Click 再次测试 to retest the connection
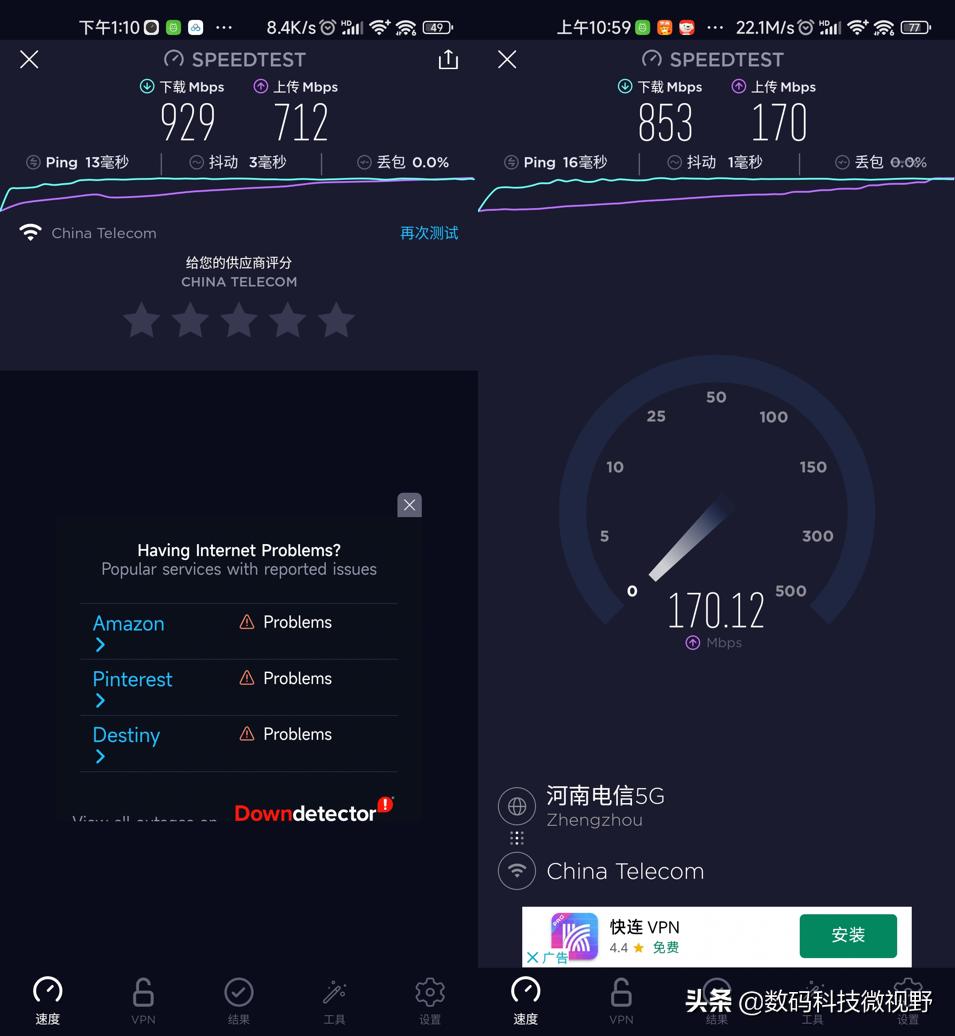955x1036 pixels. [428, 233]
